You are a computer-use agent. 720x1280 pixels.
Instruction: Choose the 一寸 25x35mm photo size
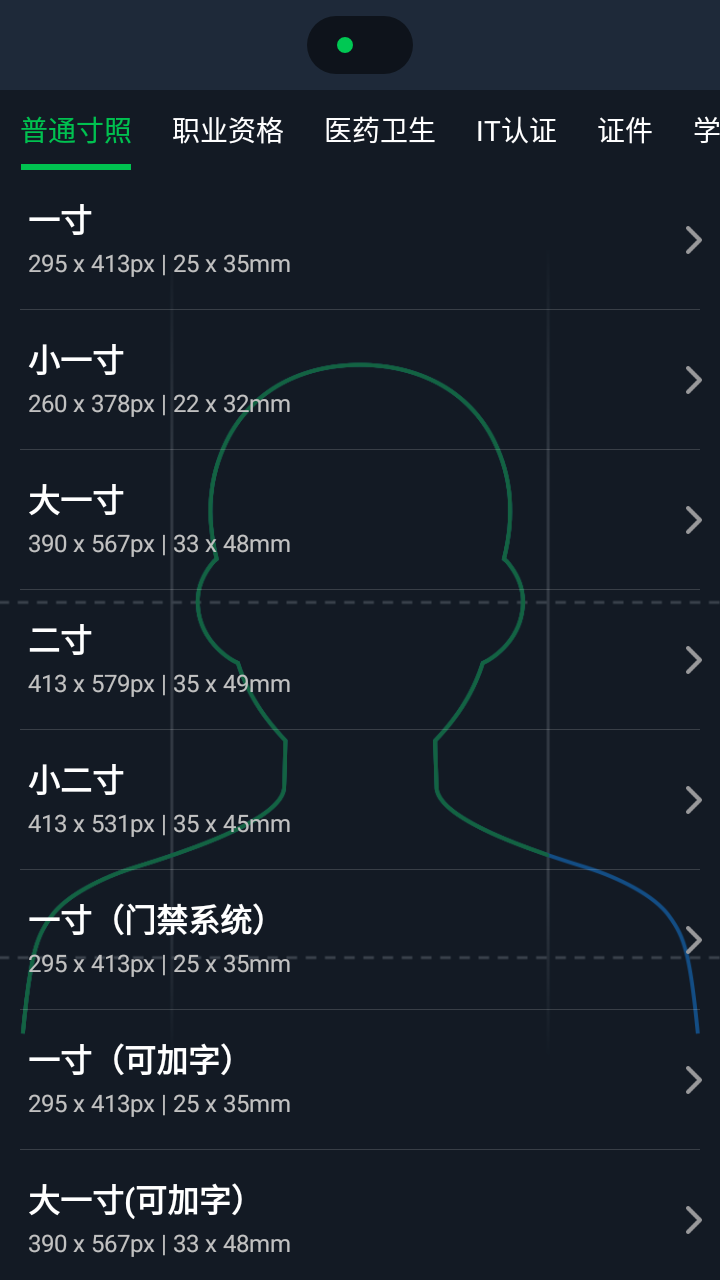coord(300,240)
